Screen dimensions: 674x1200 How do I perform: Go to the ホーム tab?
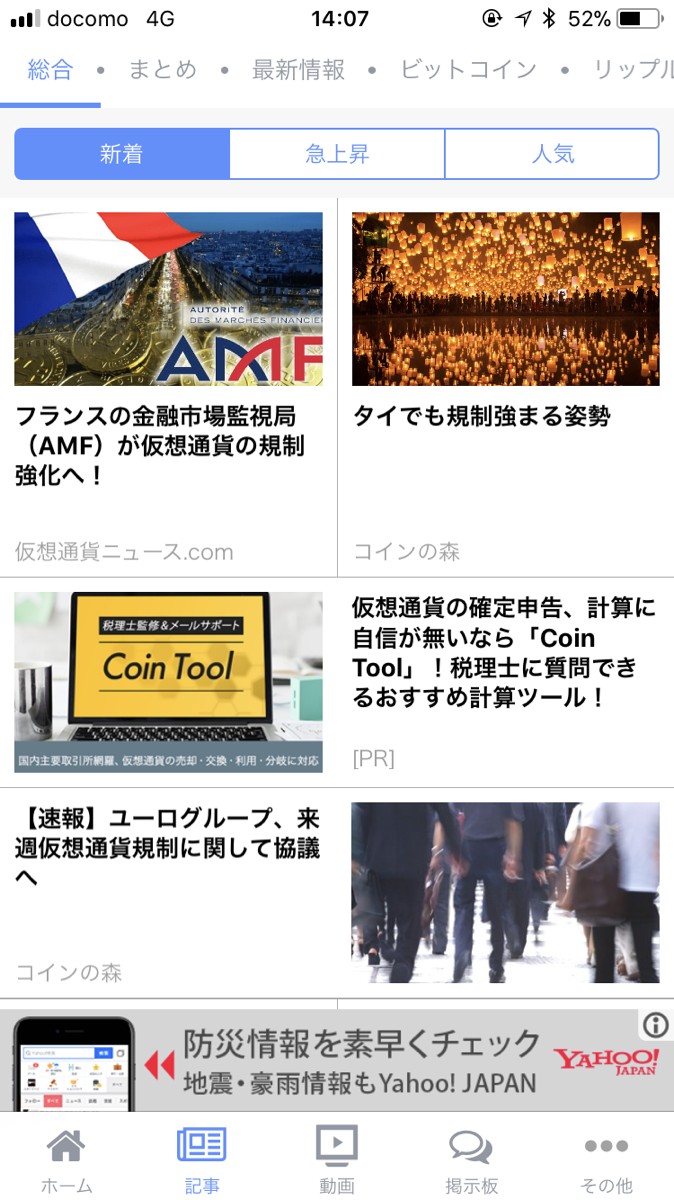(66, 1158)
